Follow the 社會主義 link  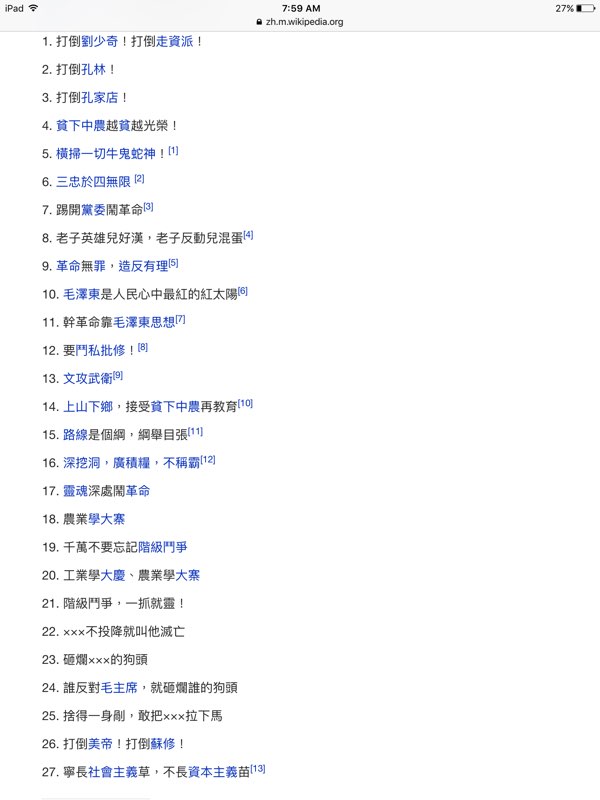tap(112, 771)
